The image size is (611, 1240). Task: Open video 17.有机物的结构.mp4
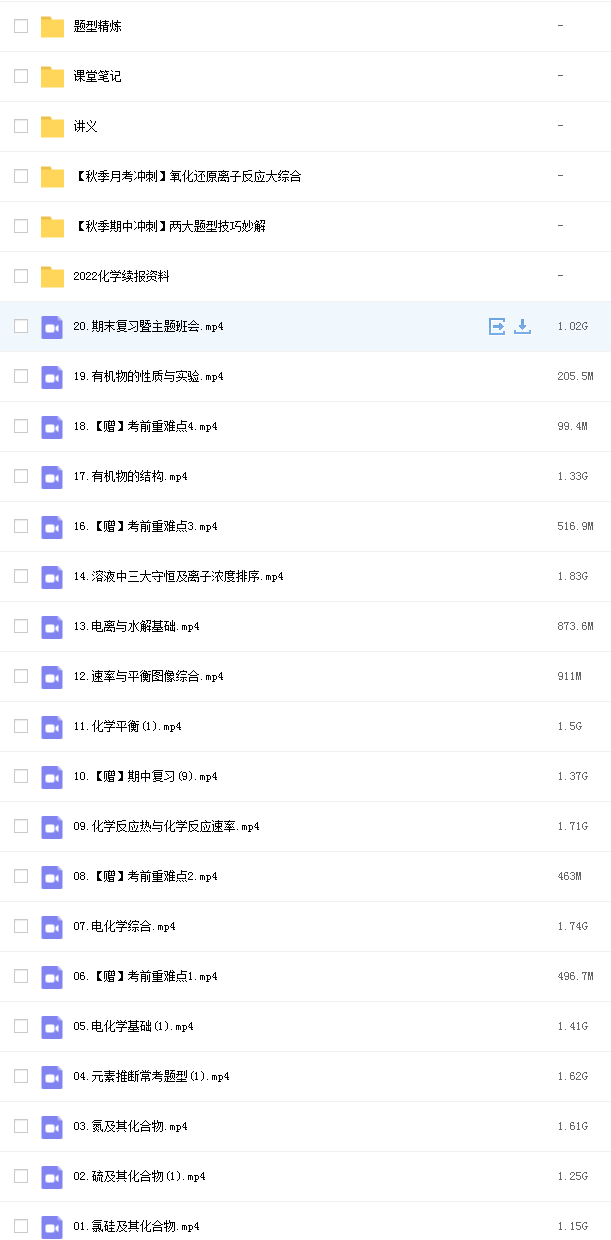130,476
